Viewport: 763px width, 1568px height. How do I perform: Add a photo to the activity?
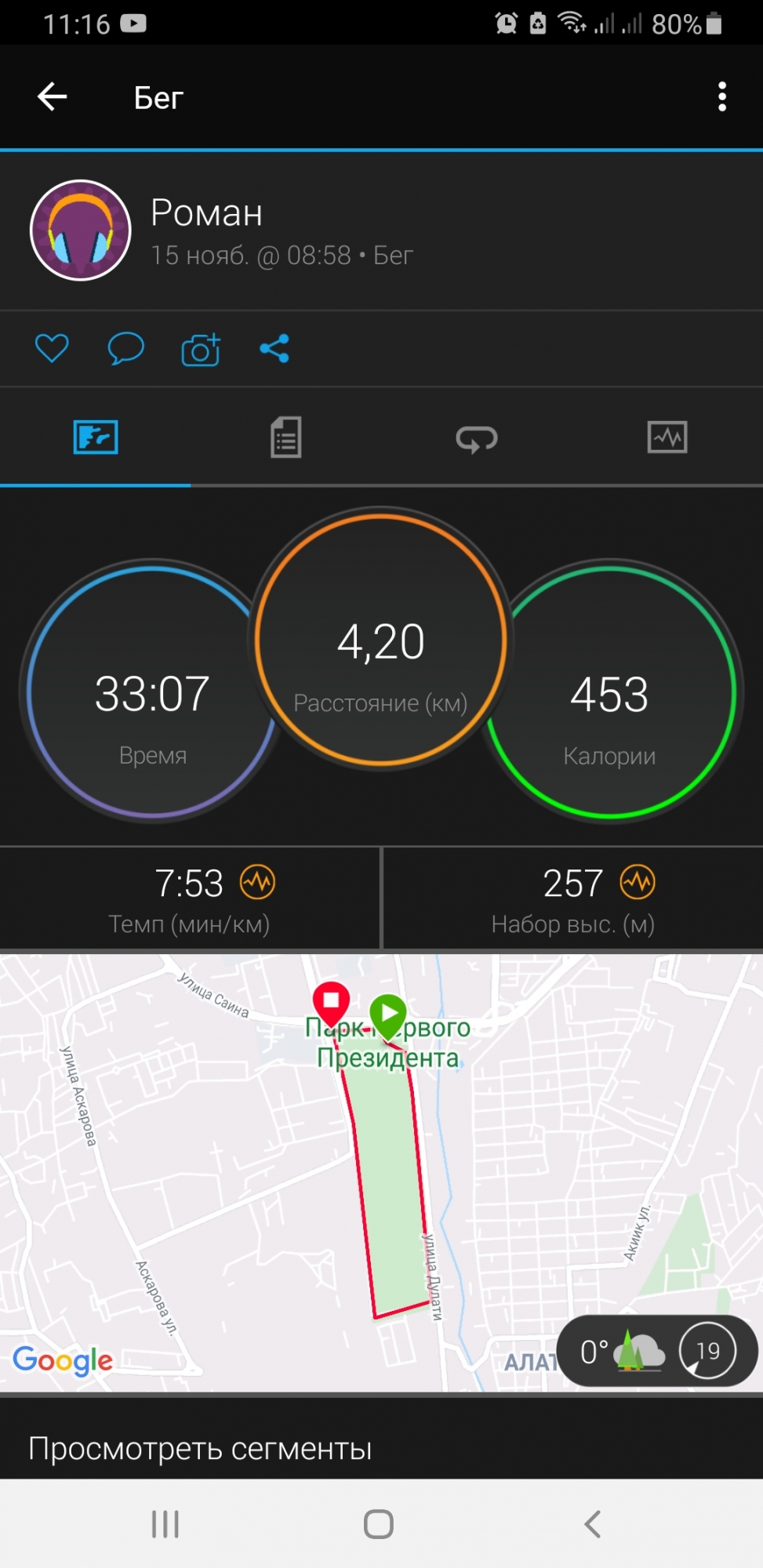(x=201, y=350)
